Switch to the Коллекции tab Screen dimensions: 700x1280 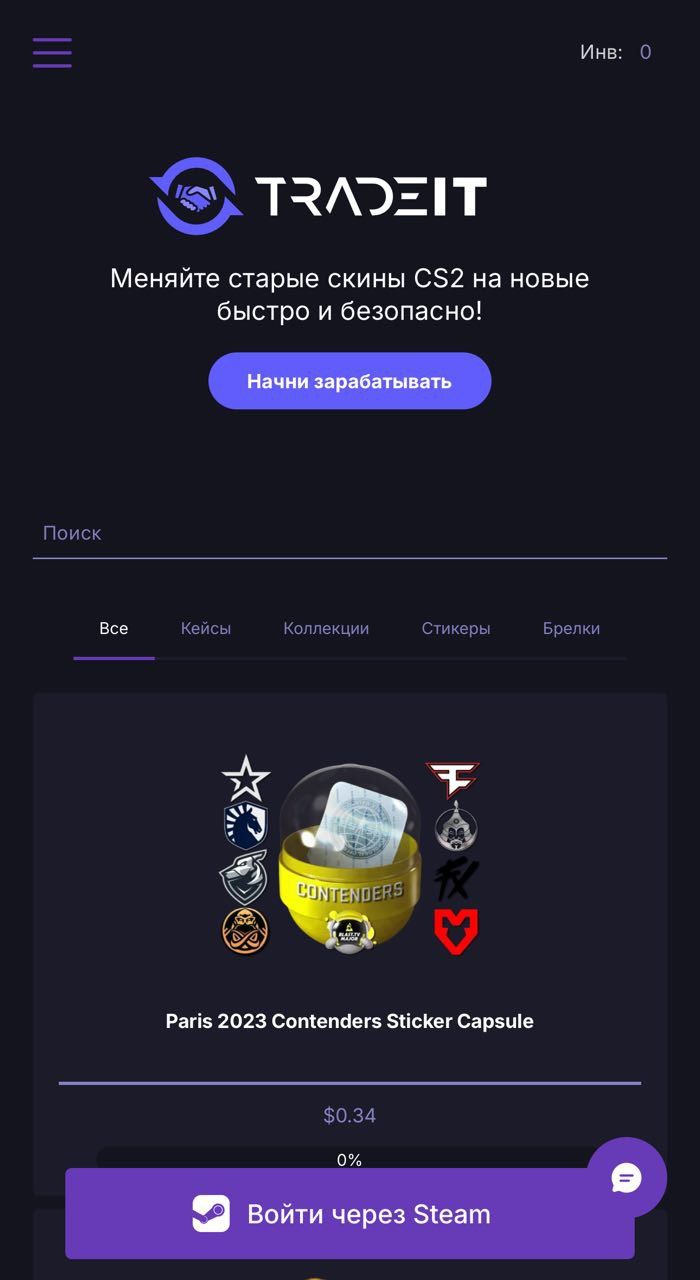326,629
